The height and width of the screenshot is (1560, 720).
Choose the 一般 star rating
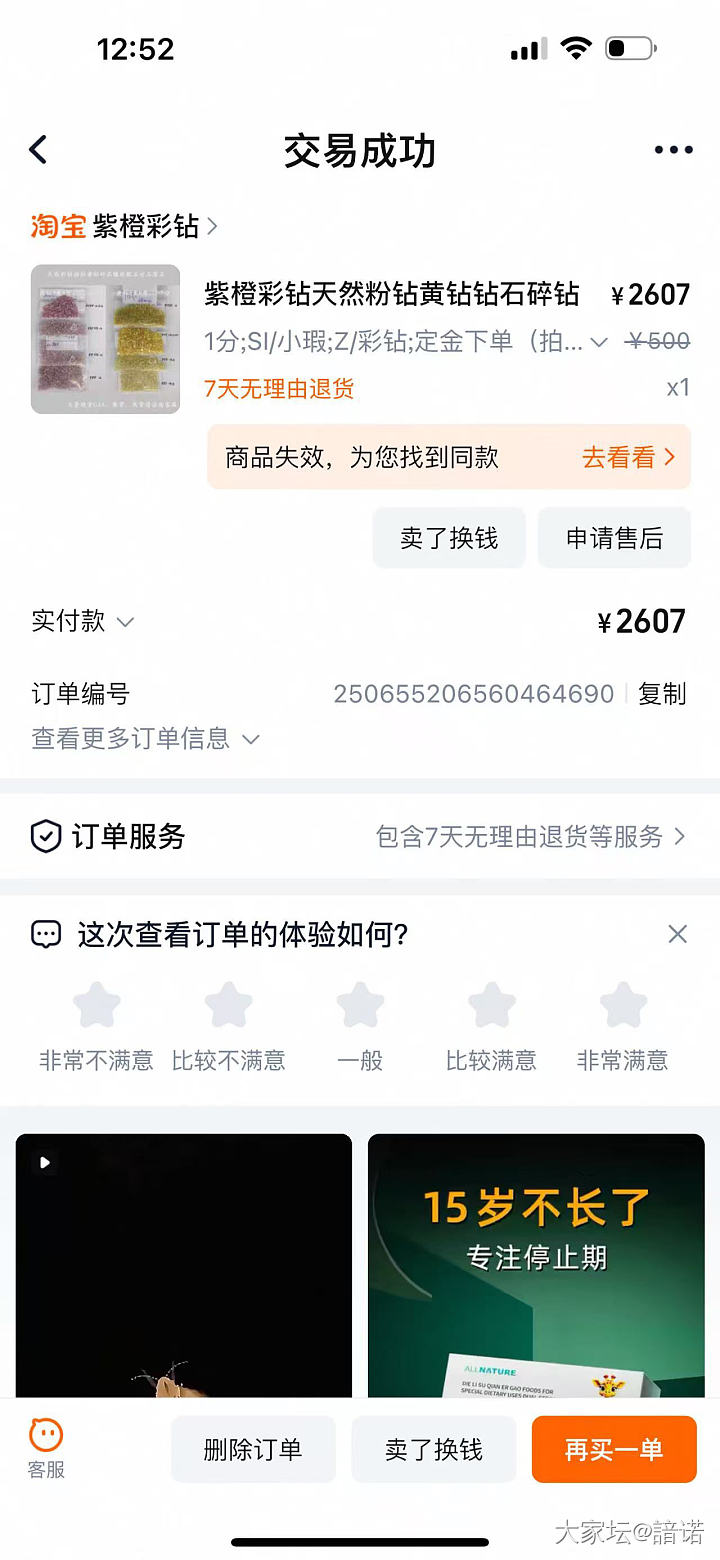360,1006
